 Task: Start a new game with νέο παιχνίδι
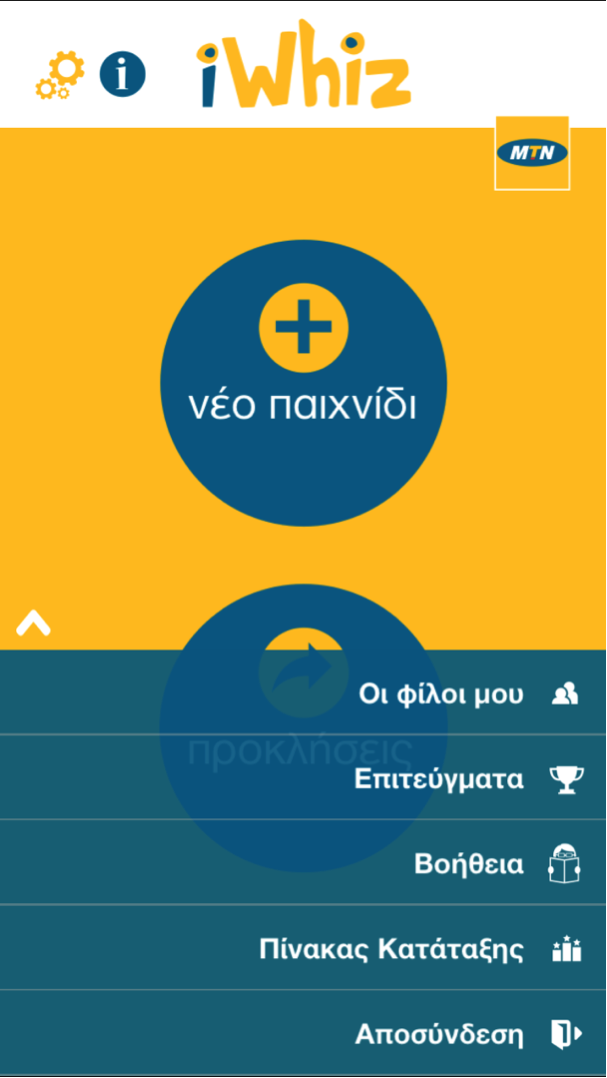(x=303, y=384)
